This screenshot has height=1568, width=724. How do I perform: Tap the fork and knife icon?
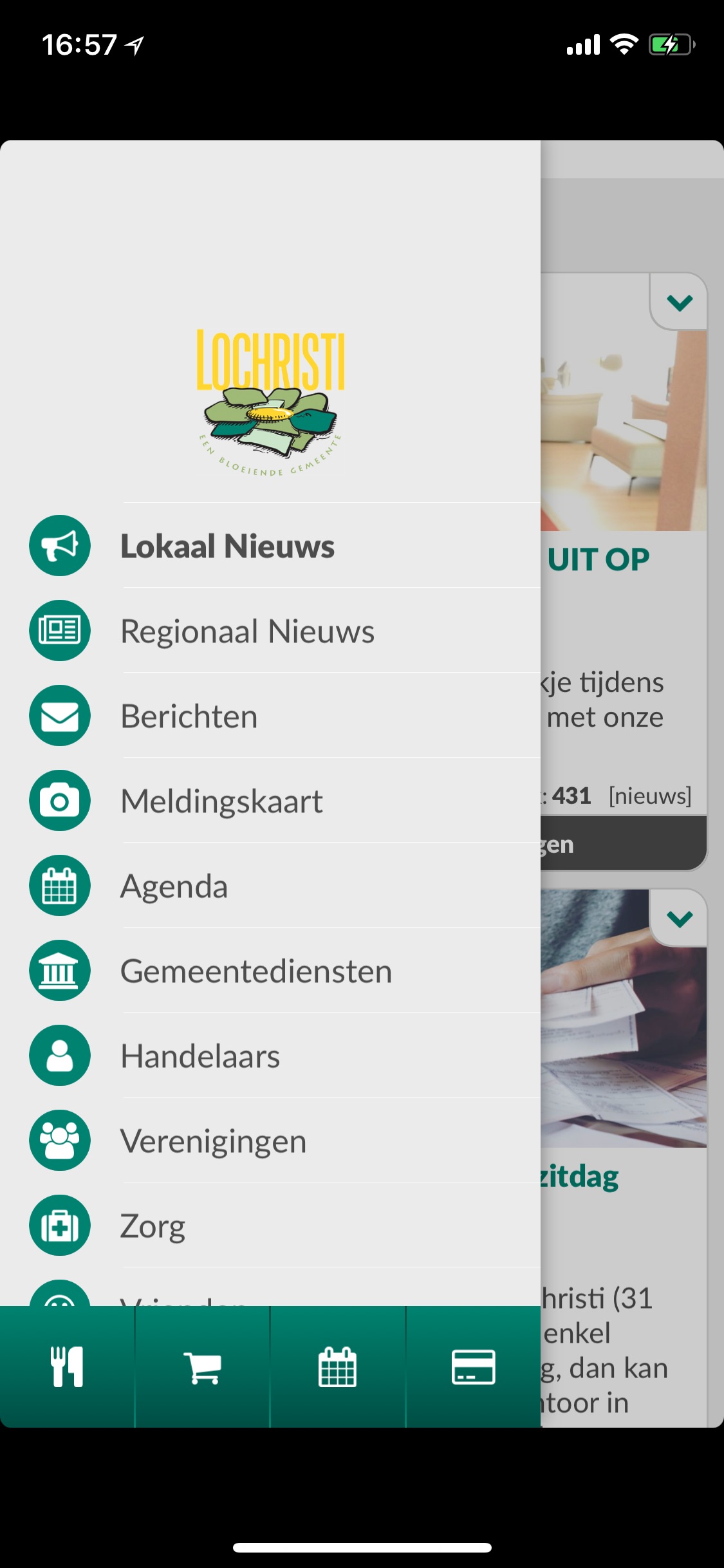tap(67, 1366)
